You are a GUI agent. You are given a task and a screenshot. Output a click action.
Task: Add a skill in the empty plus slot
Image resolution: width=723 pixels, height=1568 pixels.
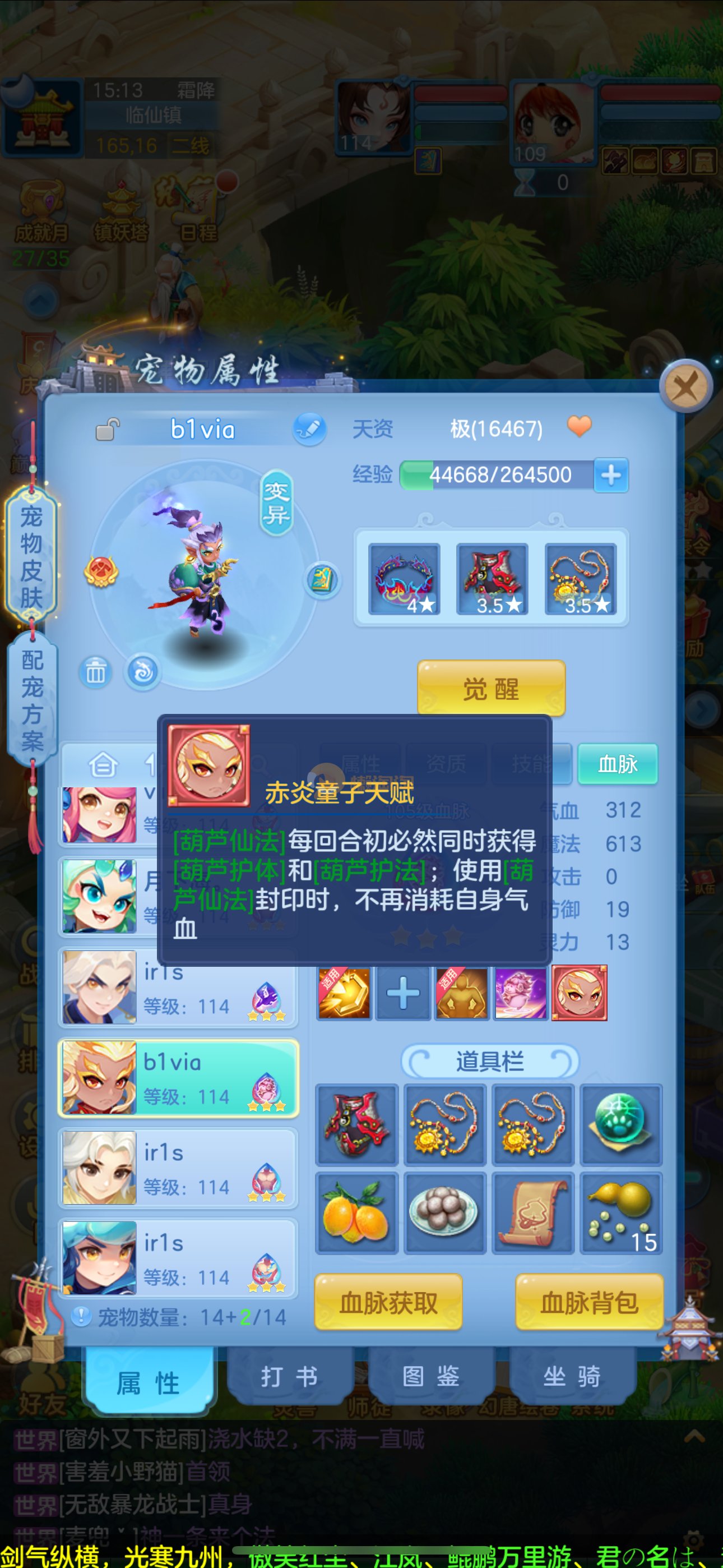(403, 993)
